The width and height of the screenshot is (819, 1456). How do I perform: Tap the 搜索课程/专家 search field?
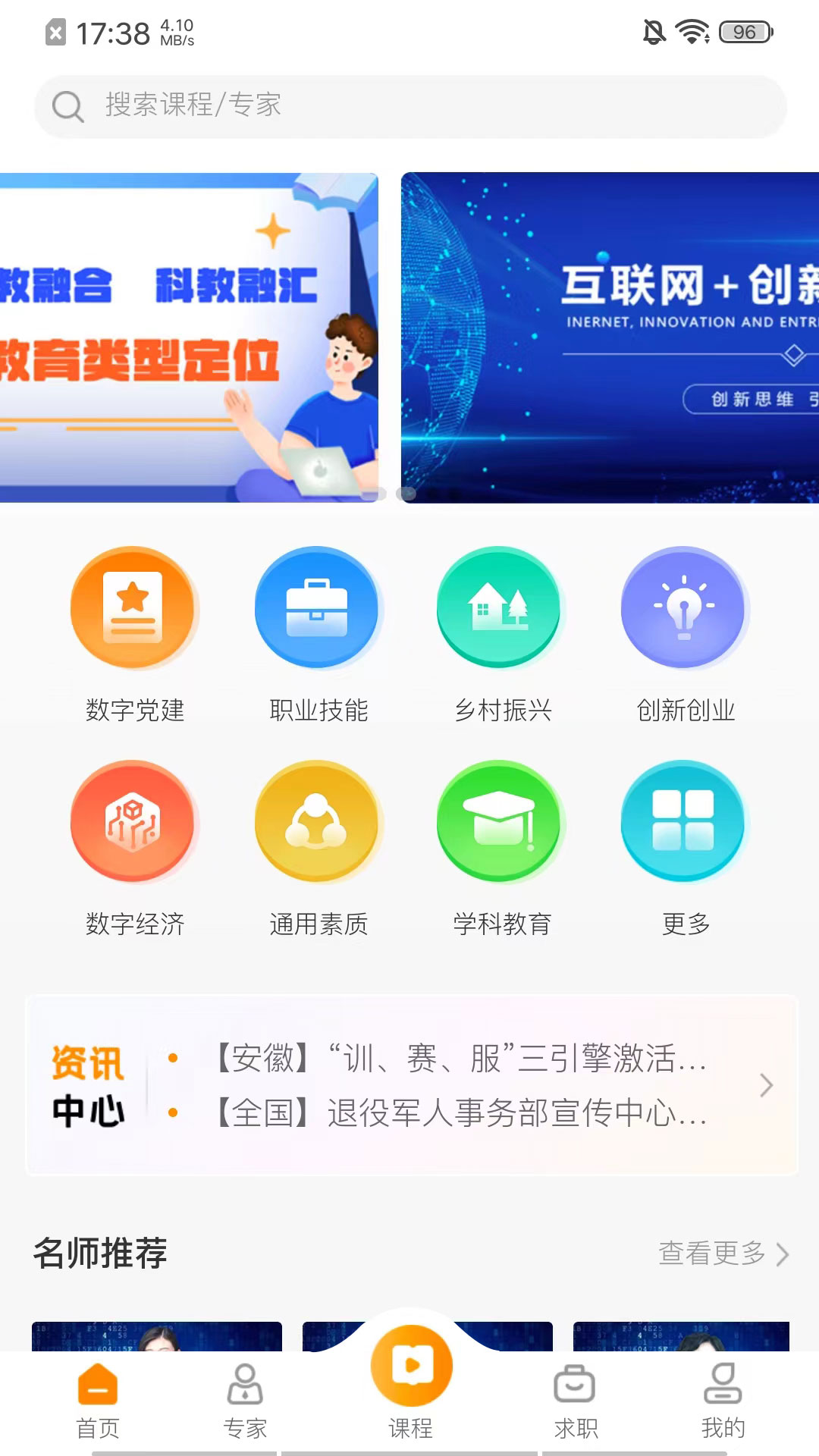pyautogui.click(x=409, y=105)
